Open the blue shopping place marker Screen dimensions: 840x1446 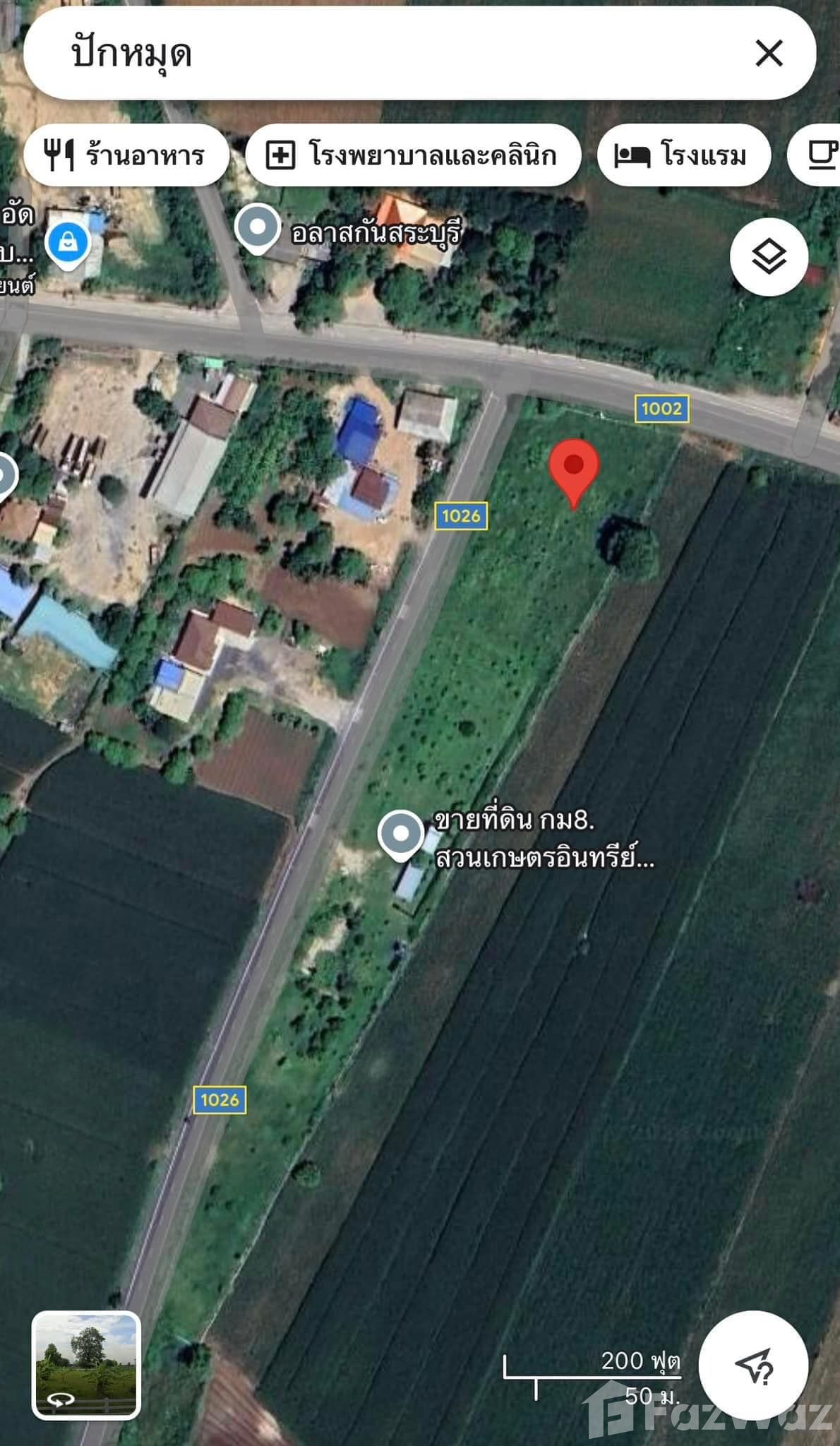click(x=68, y=244)
